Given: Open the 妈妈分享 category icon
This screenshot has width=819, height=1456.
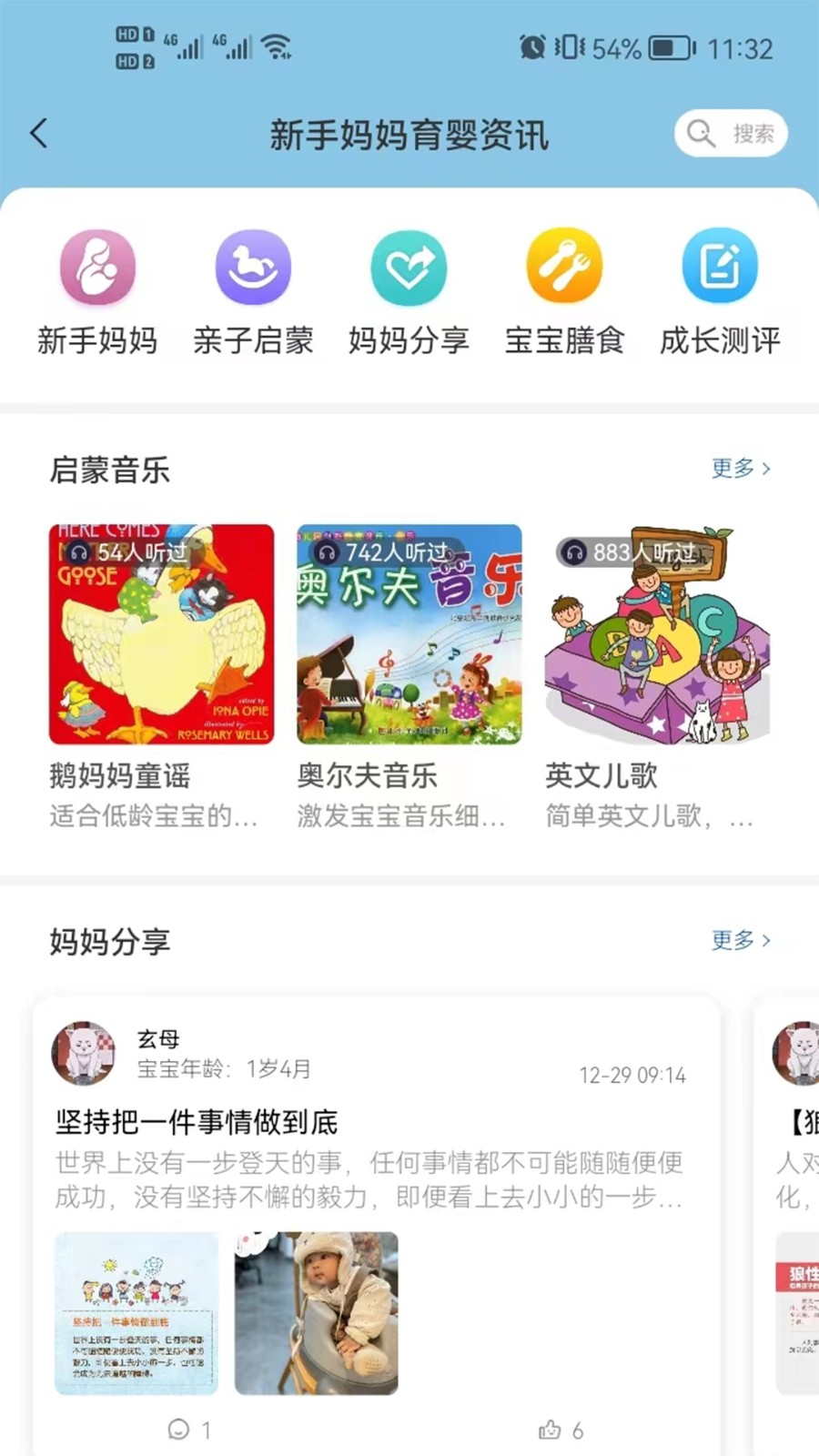Looking at the screenshot, I should coord(409,267).
